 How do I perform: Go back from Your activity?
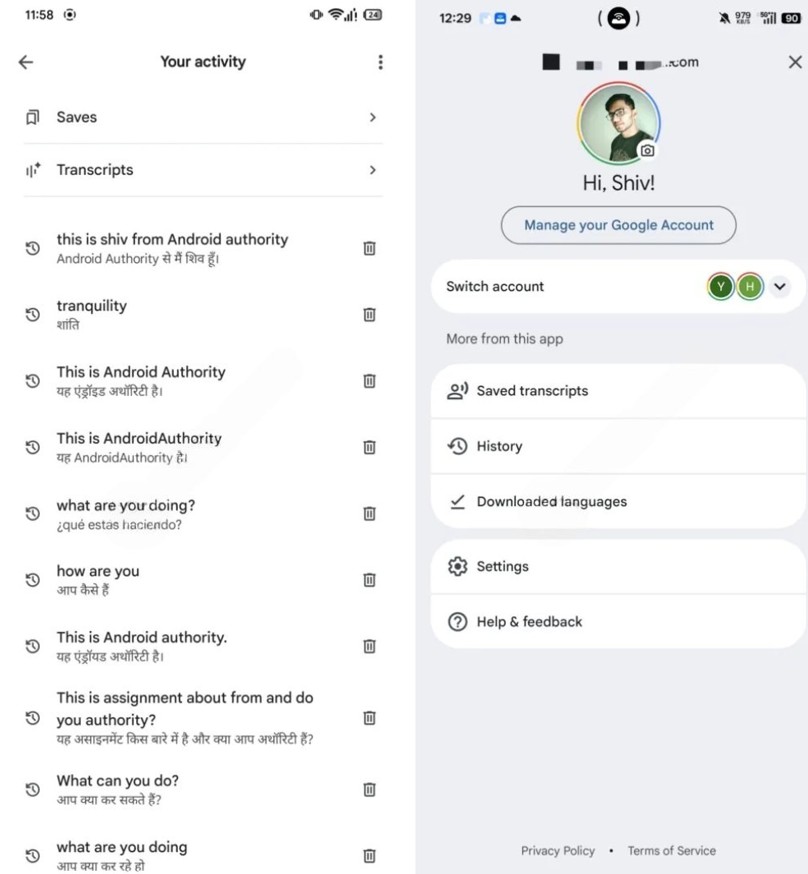pyautogui.click(x=26, y=62)
